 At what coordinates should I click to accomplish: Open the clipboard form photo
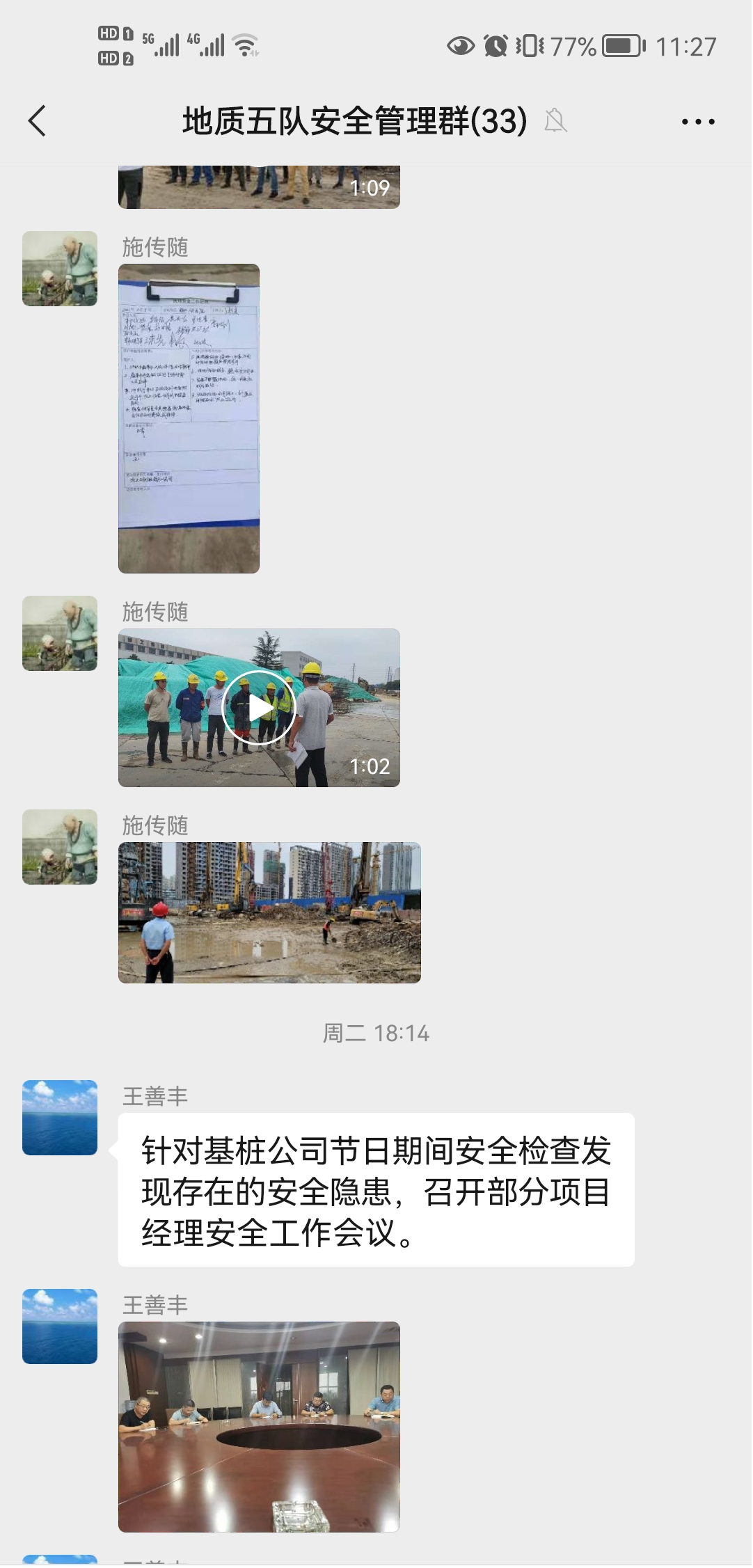tap(189, 418)
